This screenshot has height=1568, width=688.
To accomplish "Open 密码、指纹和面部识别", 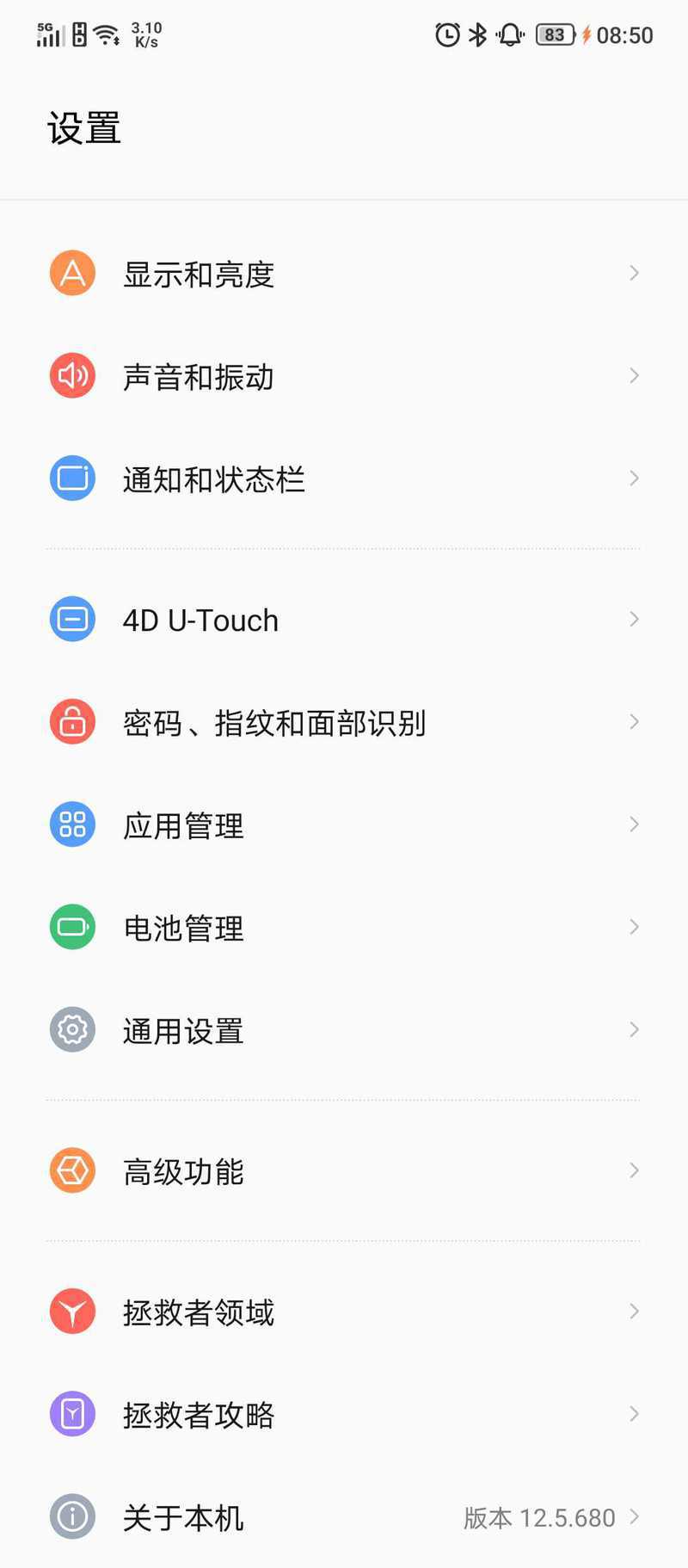I will (x=344, y=722).
